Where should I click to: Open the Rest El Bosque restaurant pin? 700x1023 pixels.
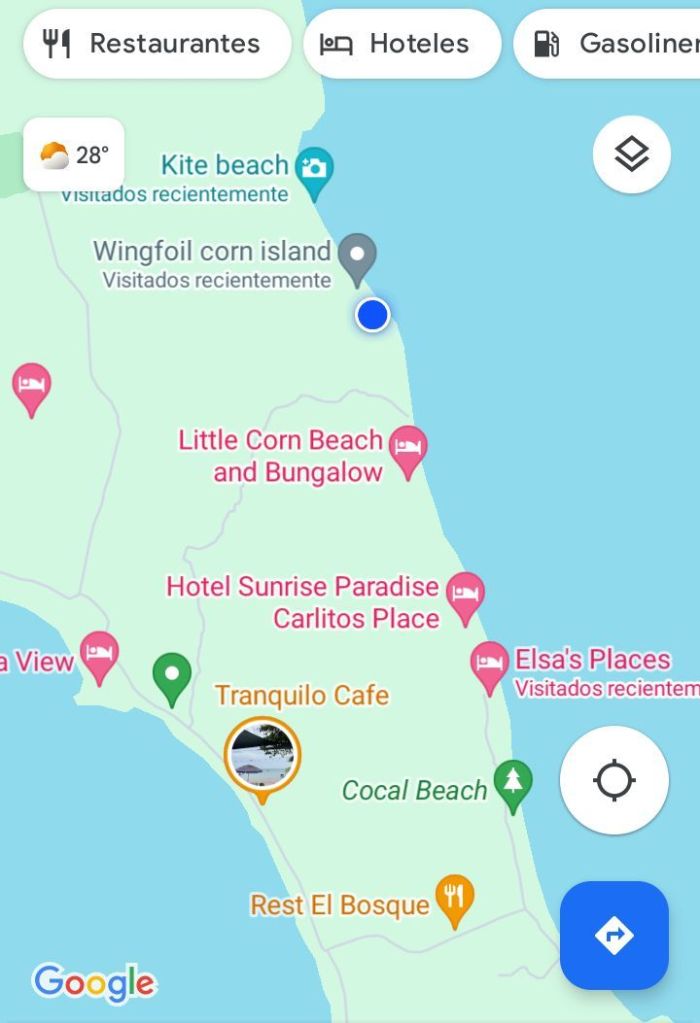(455, 896)
